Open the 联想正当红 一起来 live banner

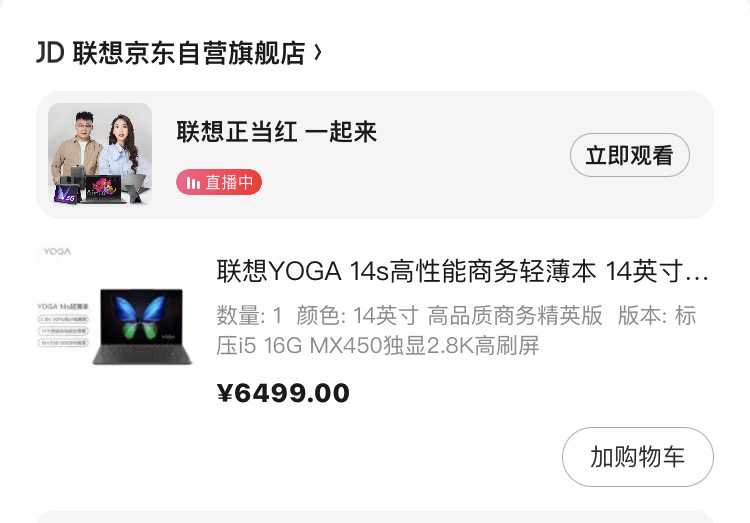pyautogui.click(x=277, y=132)
